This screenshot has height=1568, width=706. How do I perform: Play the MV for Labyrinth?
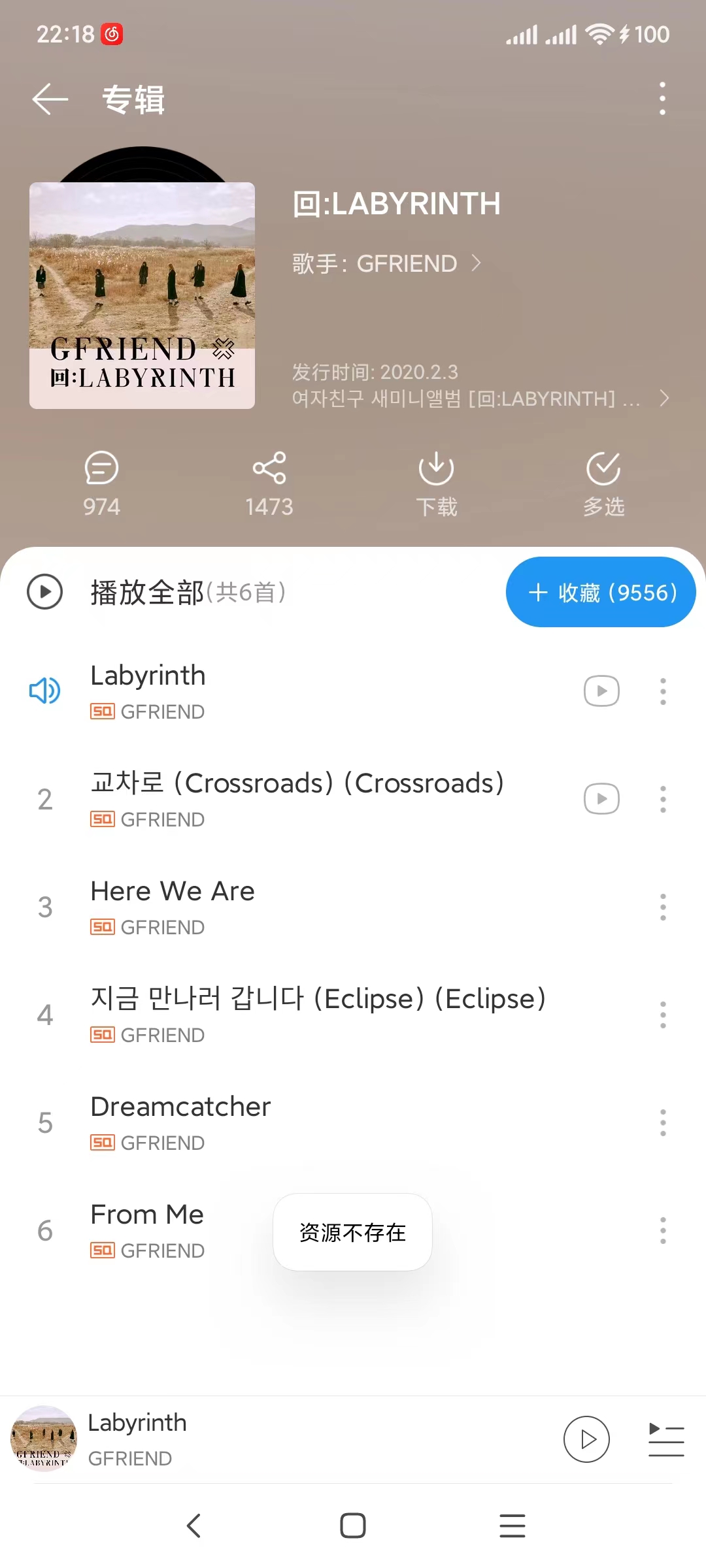pos(600,691)
